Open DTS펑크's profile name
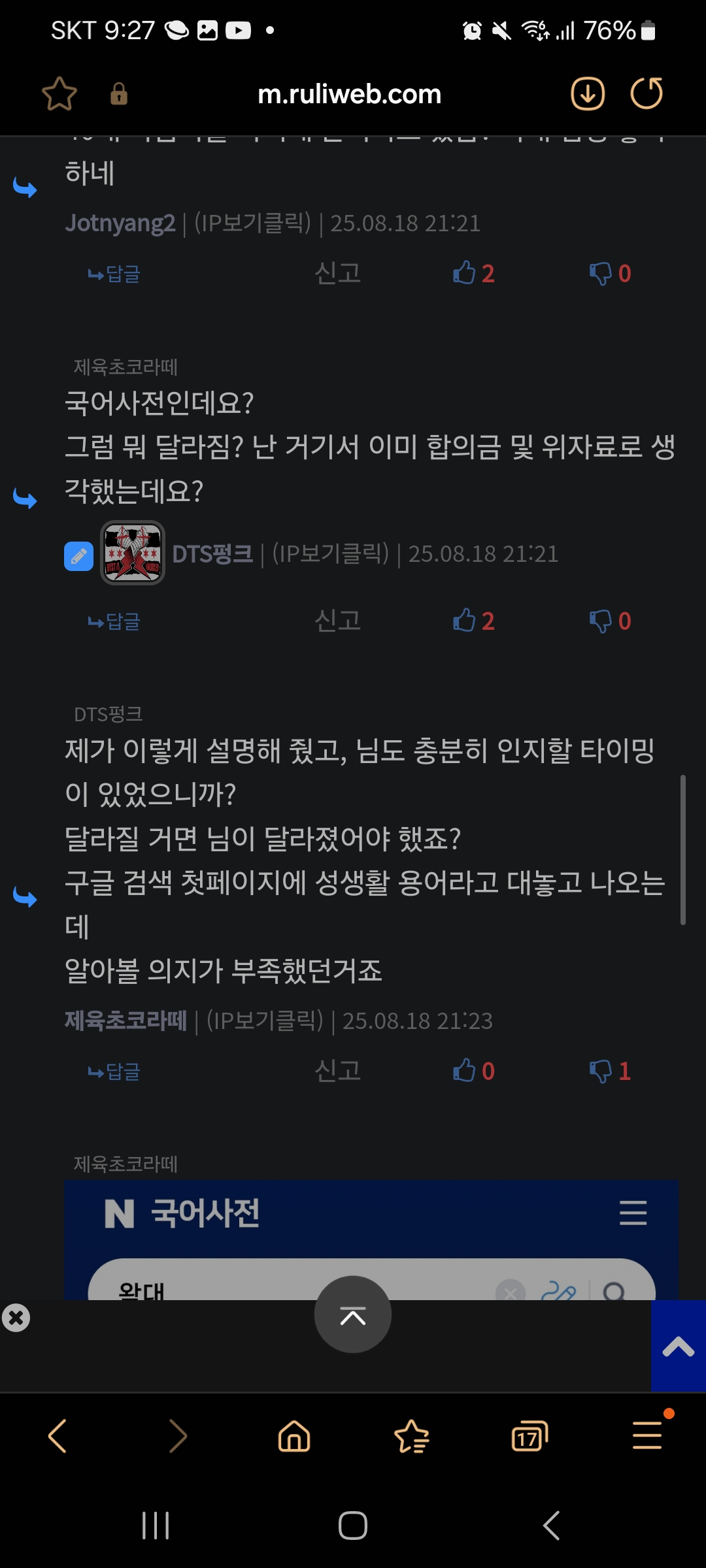 [x=212, y=554]
